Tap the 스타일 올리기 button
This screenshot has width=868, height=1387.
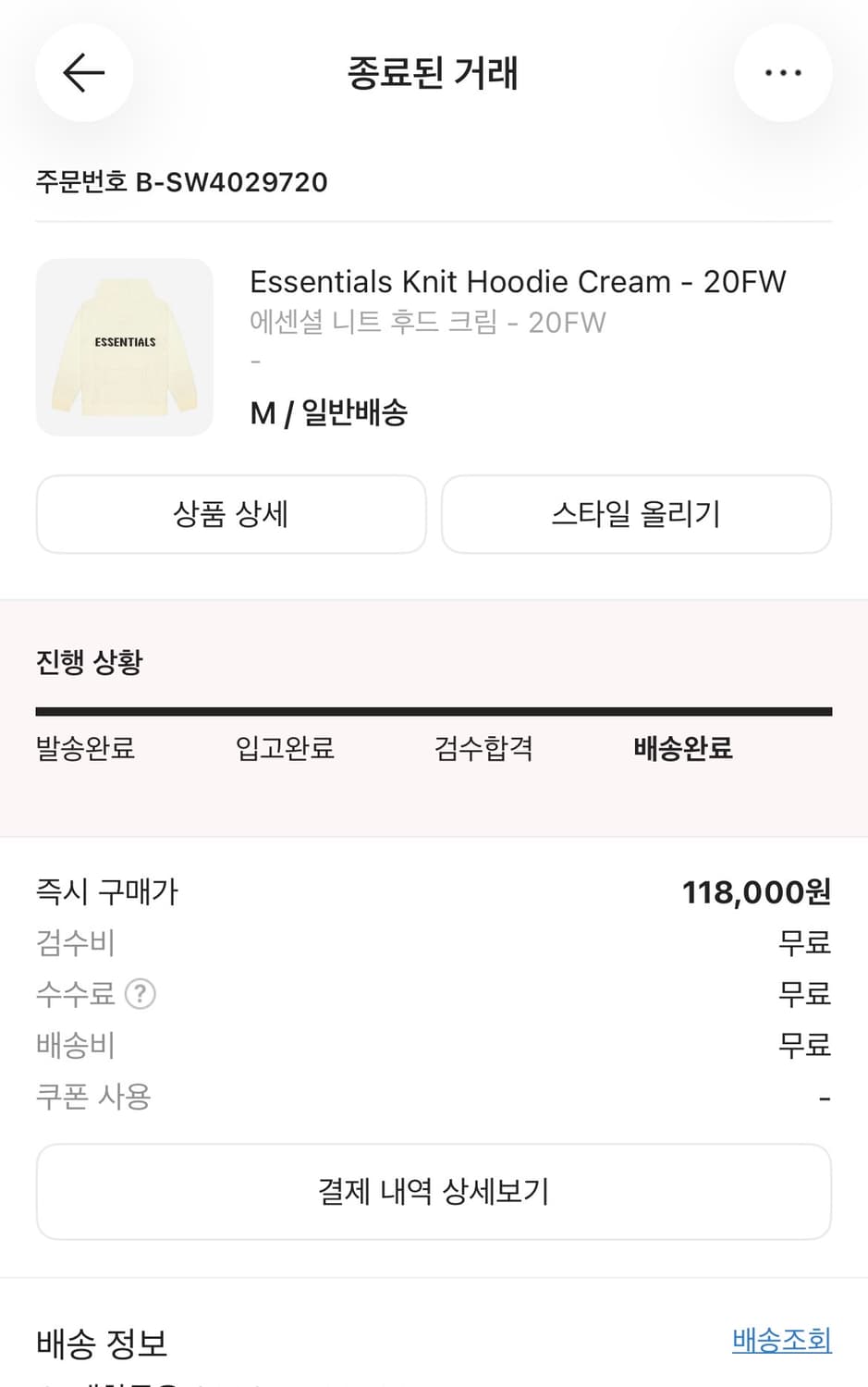[636, 514]
